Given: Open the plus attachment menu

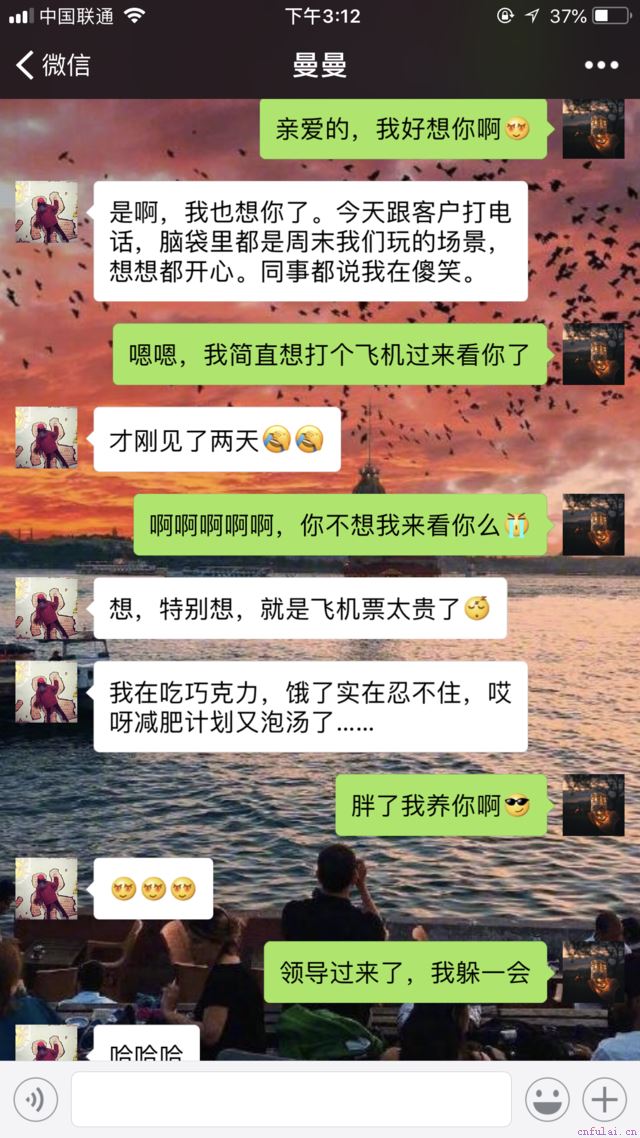Looking at the screenshot, I should point(604,1100).
